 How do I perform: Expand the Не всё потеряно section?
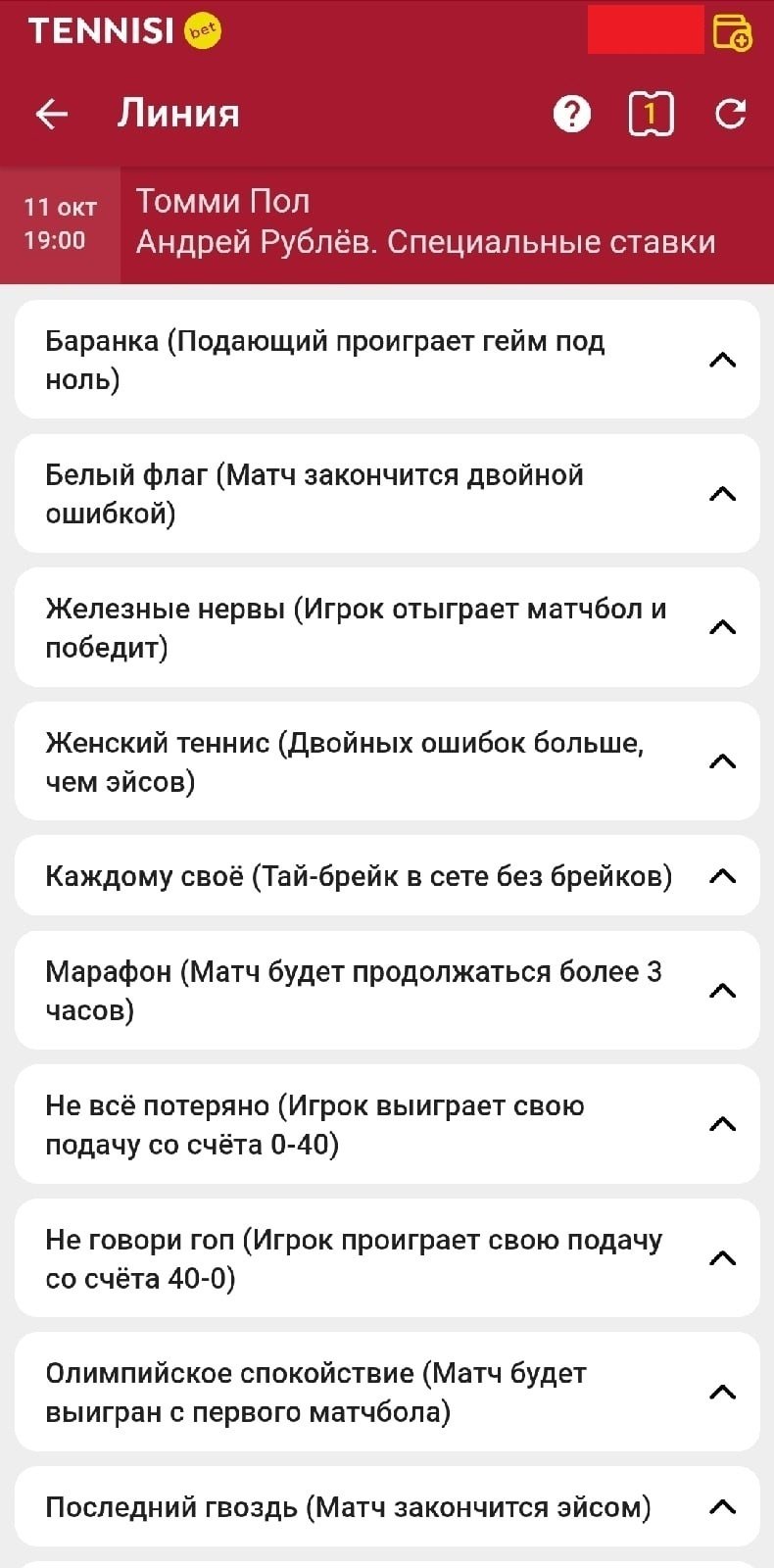point(722,1124)
